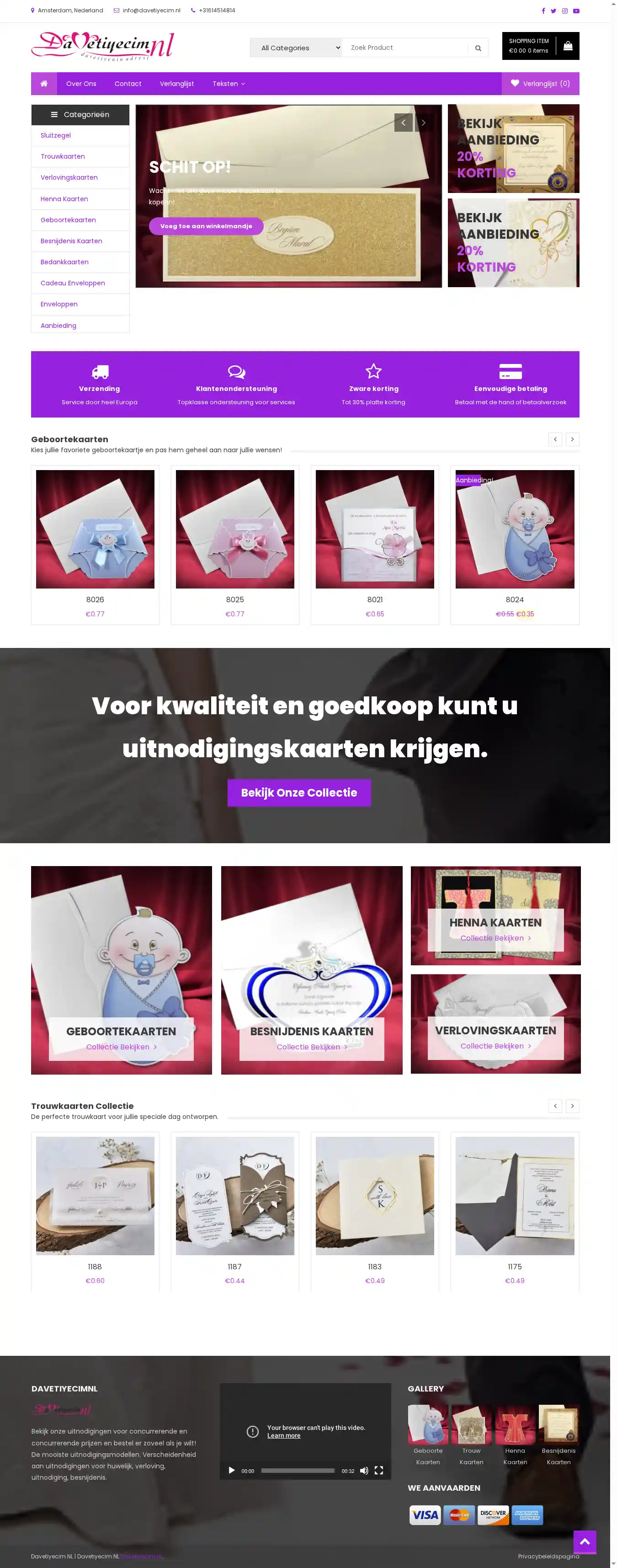Select the Trouwkaarten category
The width and height of the screenshot is (617, 1568).
click(x=63, y=156)
